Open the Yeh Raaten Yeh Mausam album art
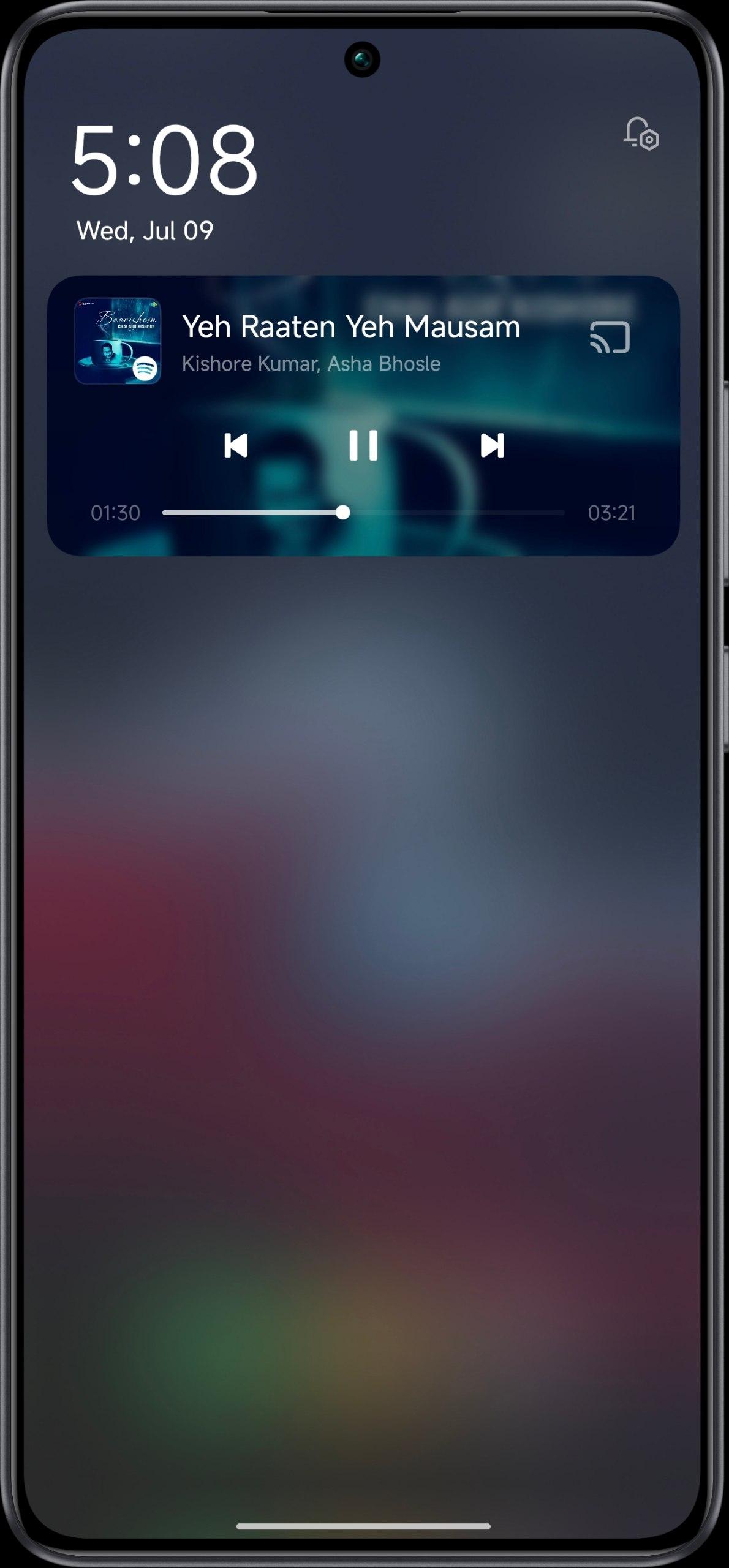729x1568 pixels. point(118,341)
